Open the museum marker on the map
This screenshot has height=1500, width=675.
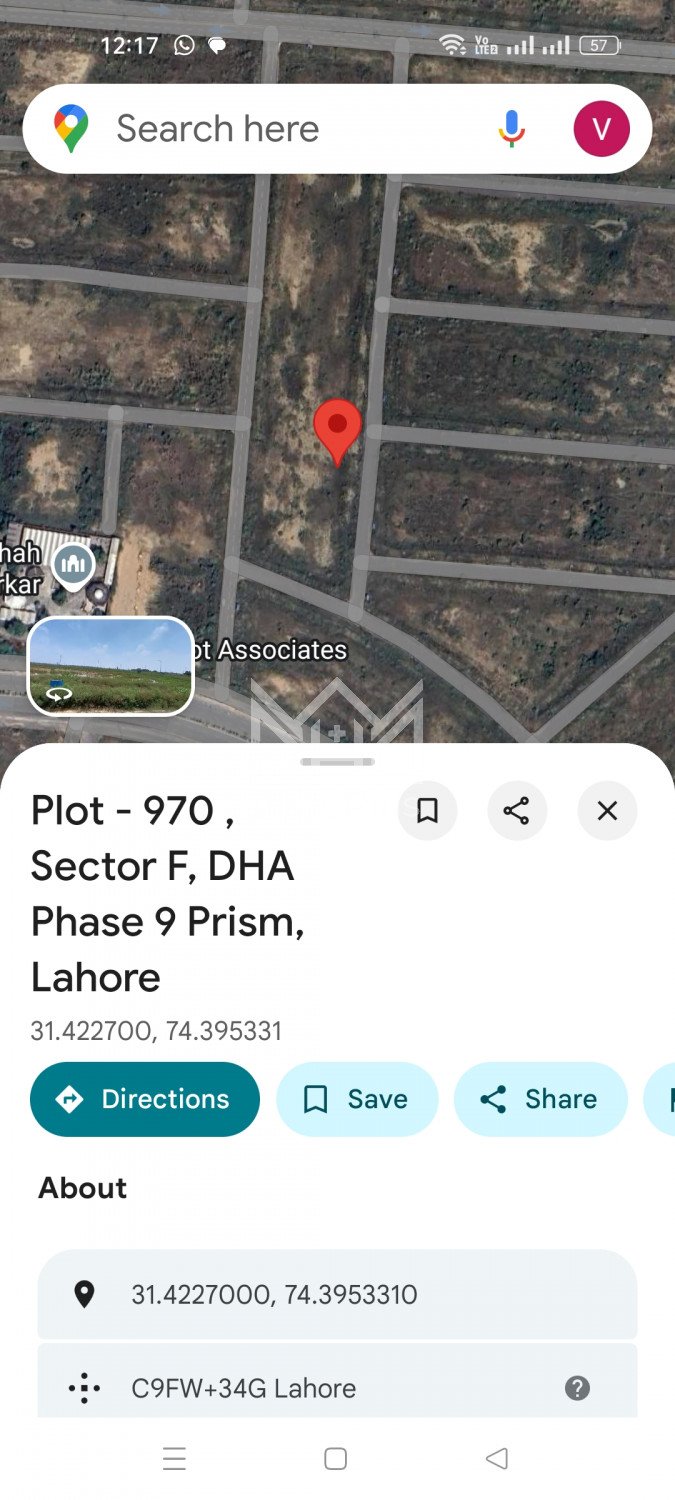click(73, 565)
